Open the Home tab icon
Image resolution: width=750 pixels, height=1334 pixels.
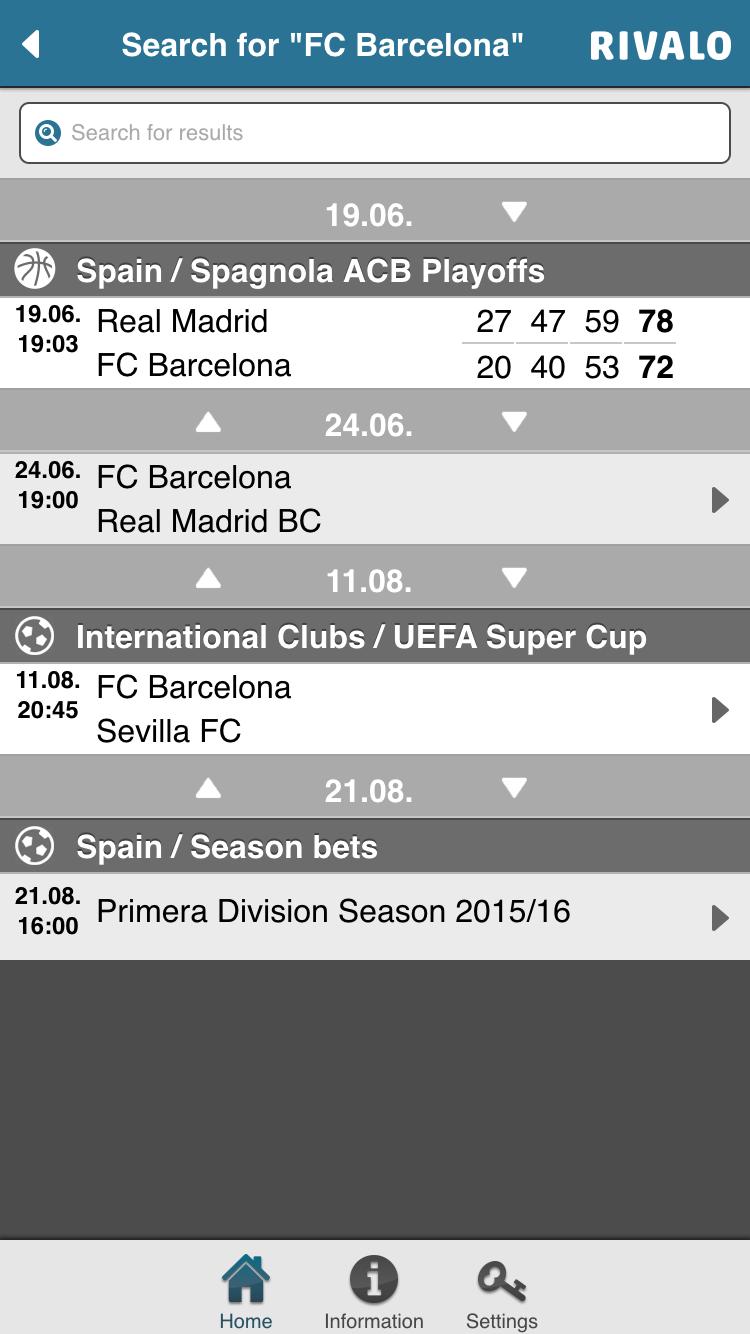(x=246, y=1277)
